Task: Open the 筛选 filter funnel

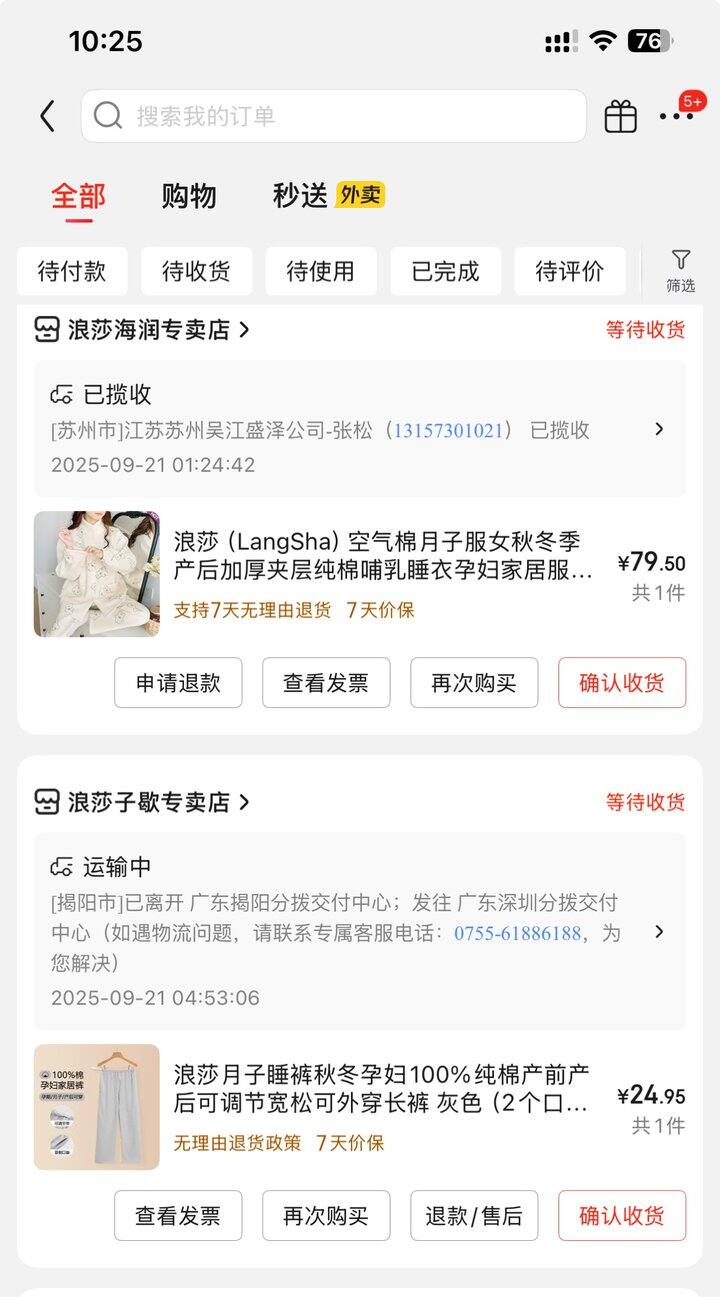Action: point(680,271)
